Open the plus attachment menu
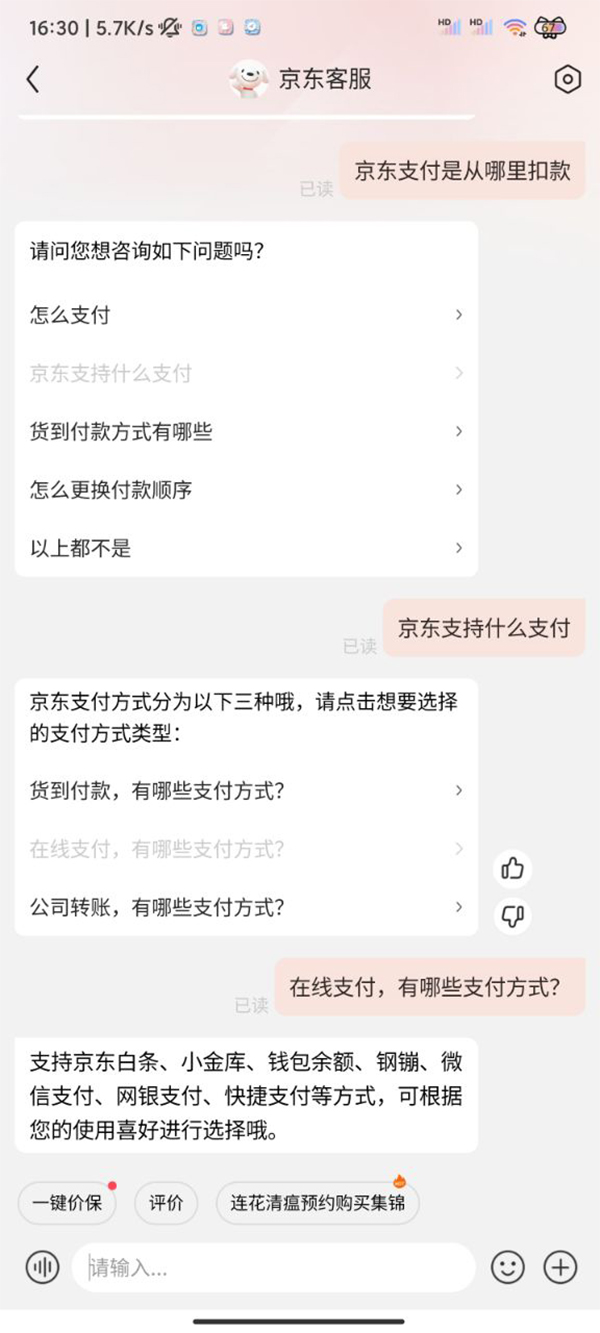The image size is (600, 1333). [560, 1268]
